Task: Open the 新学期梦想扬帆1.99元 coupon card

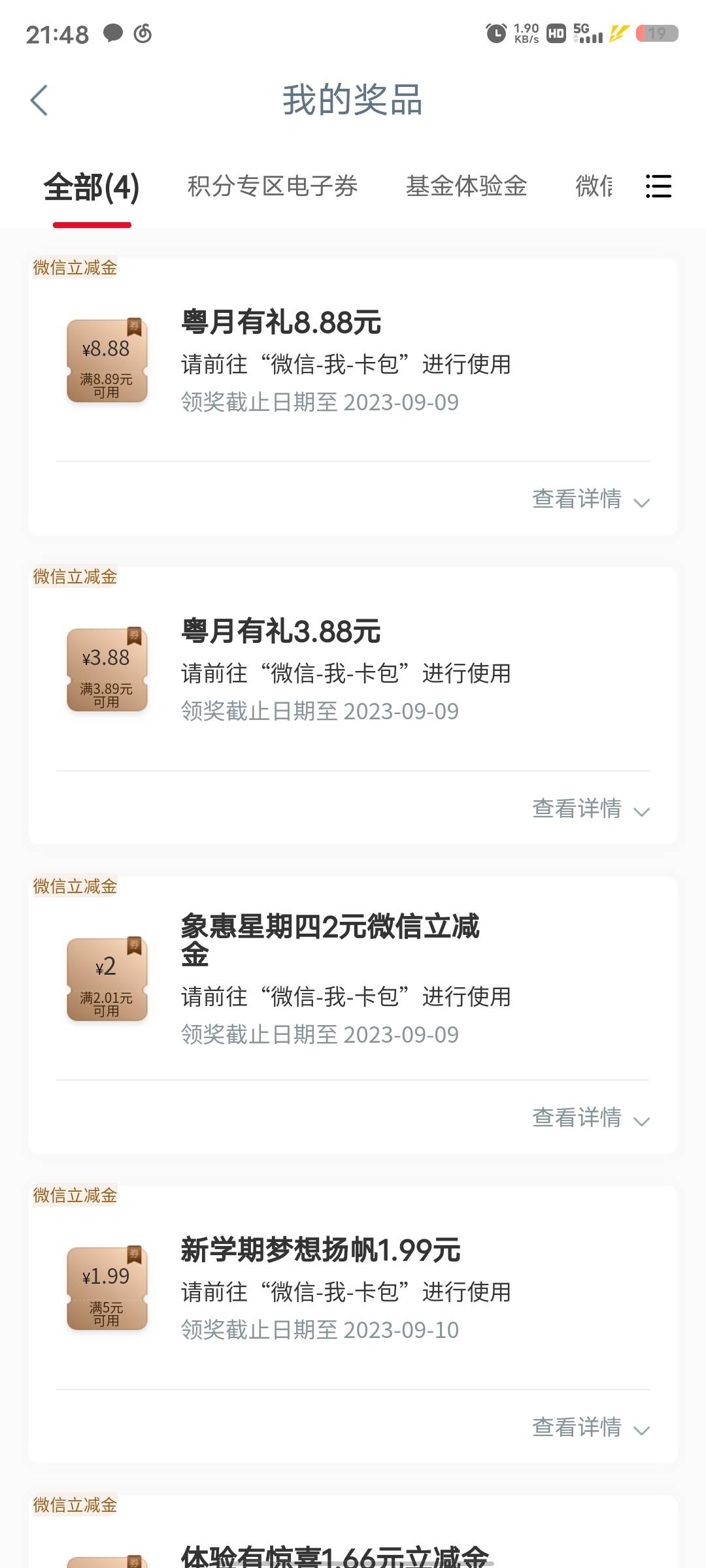Action: pos(345,1288)
